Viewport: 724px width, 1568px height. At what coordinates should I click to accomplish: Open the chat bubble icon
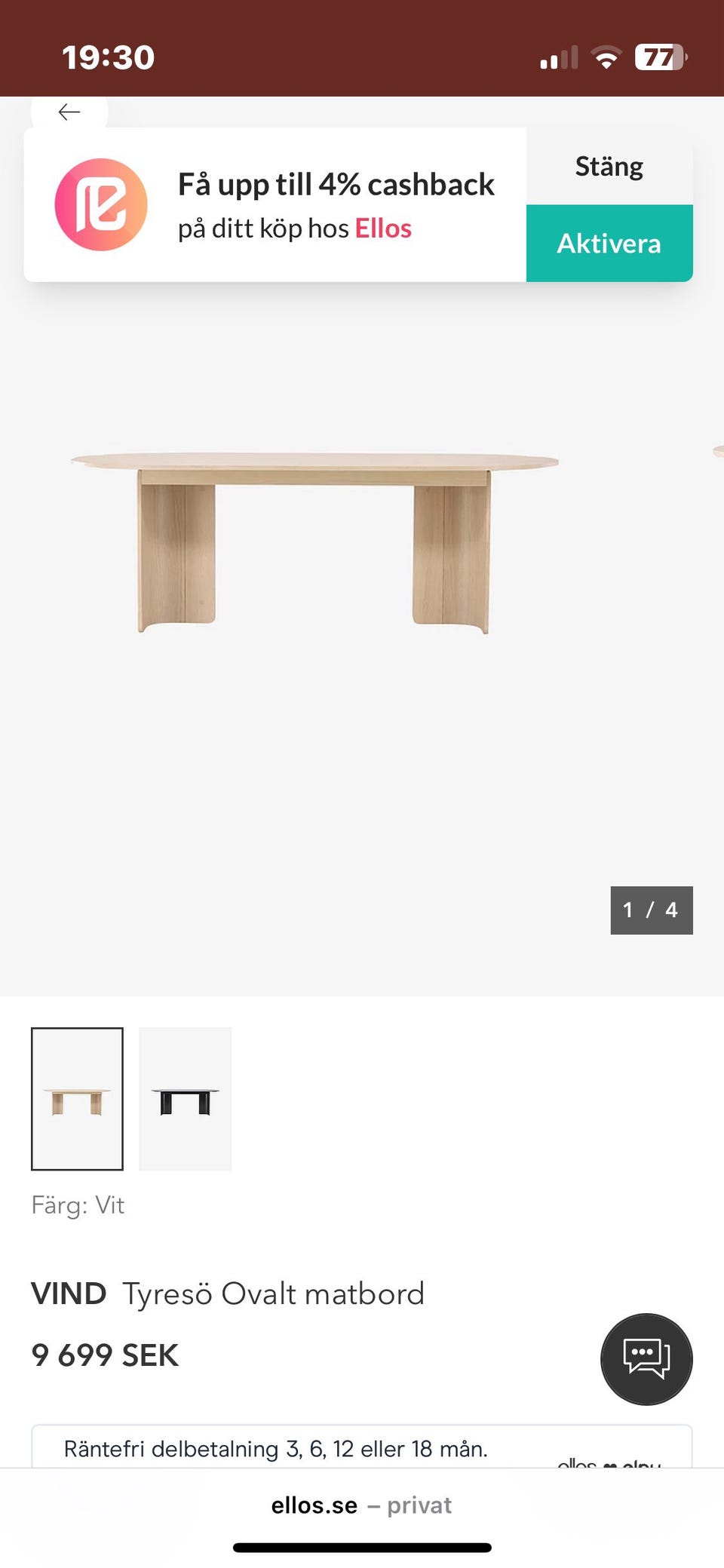(646, 1358)
